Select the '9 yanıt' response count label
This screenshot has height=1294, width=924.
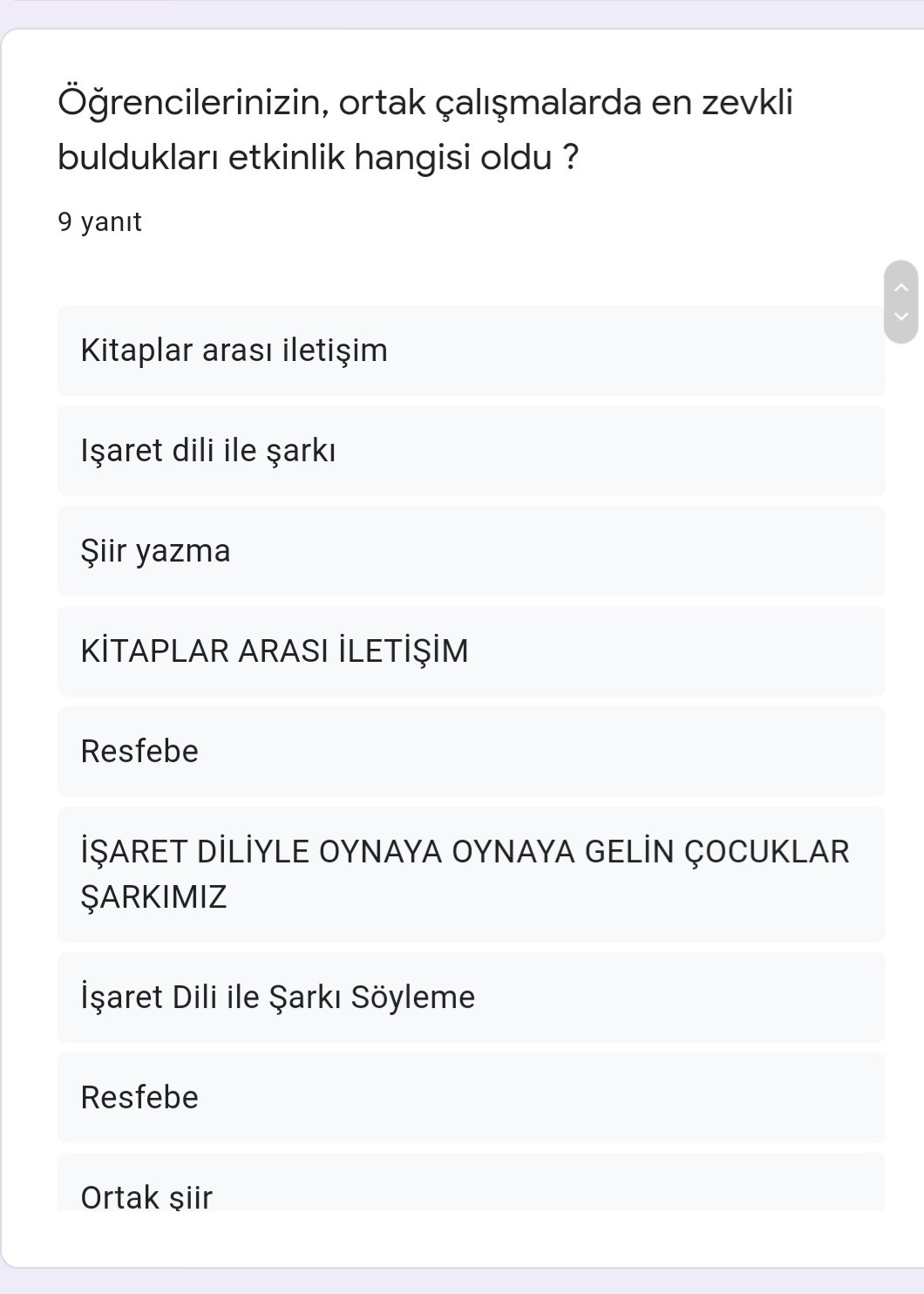(100, 223)
